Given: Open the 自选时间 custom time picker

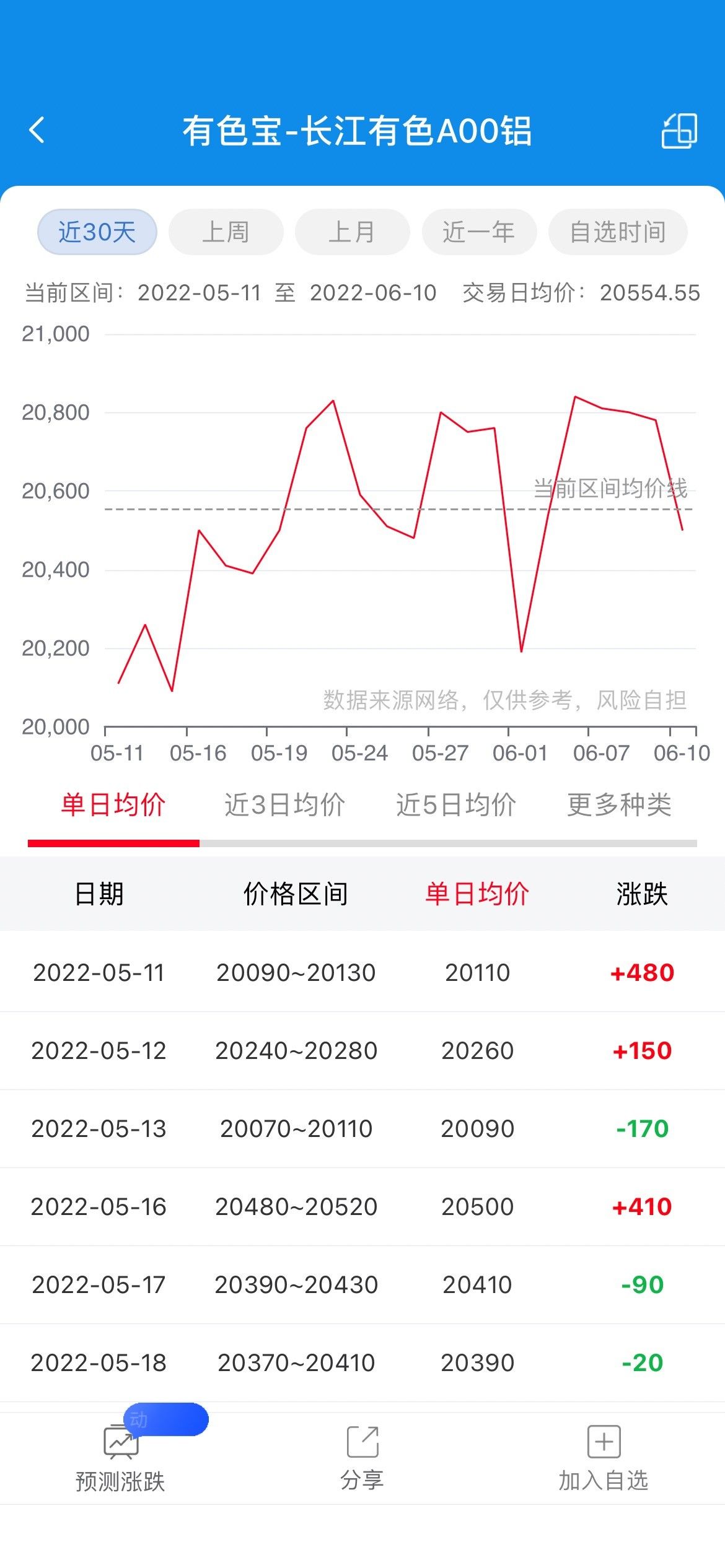Looking at the screenshot, I should click(618, 232).
